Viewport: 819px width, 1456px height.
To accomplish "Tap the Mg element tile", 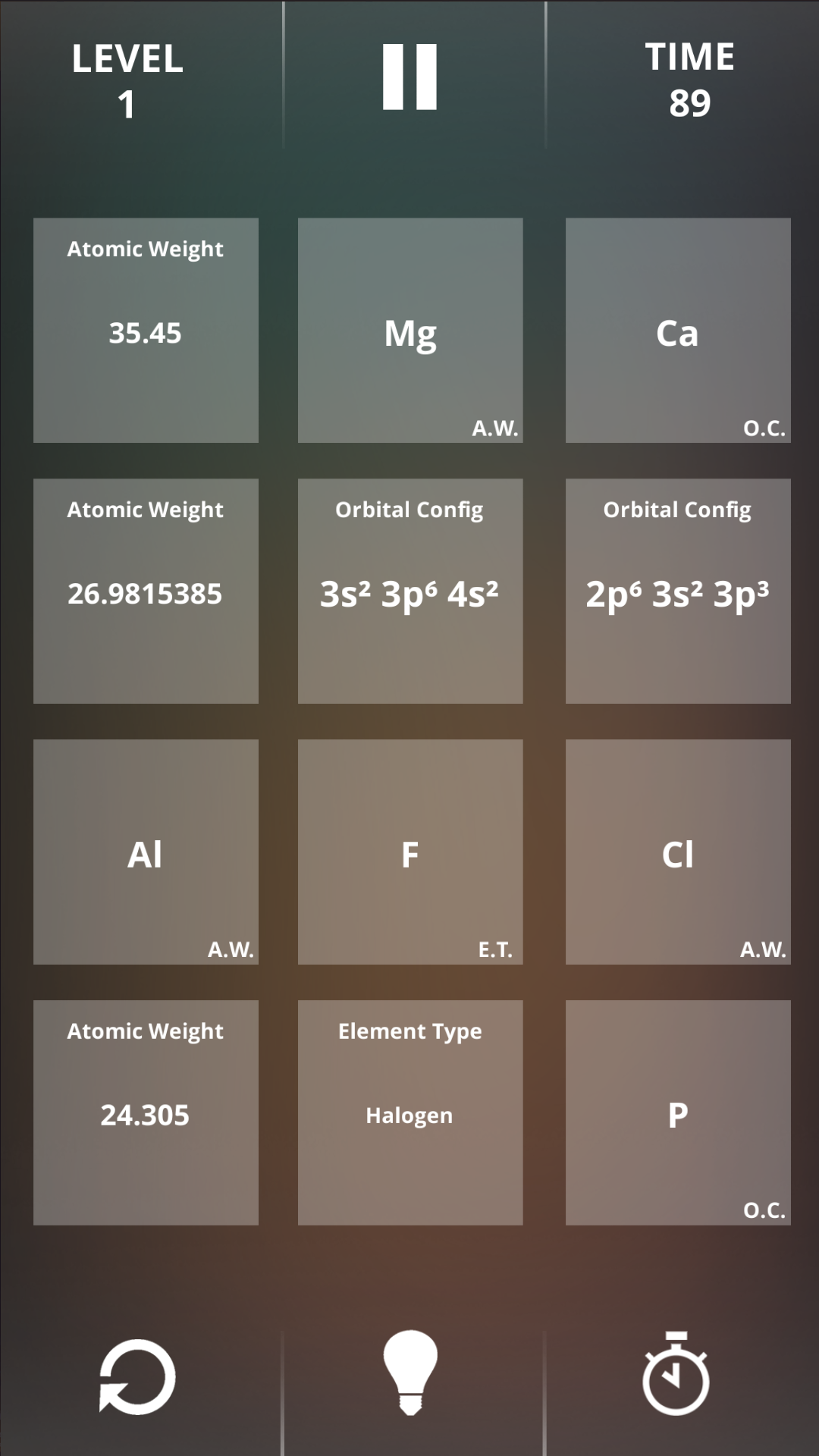I will (410, 331).
